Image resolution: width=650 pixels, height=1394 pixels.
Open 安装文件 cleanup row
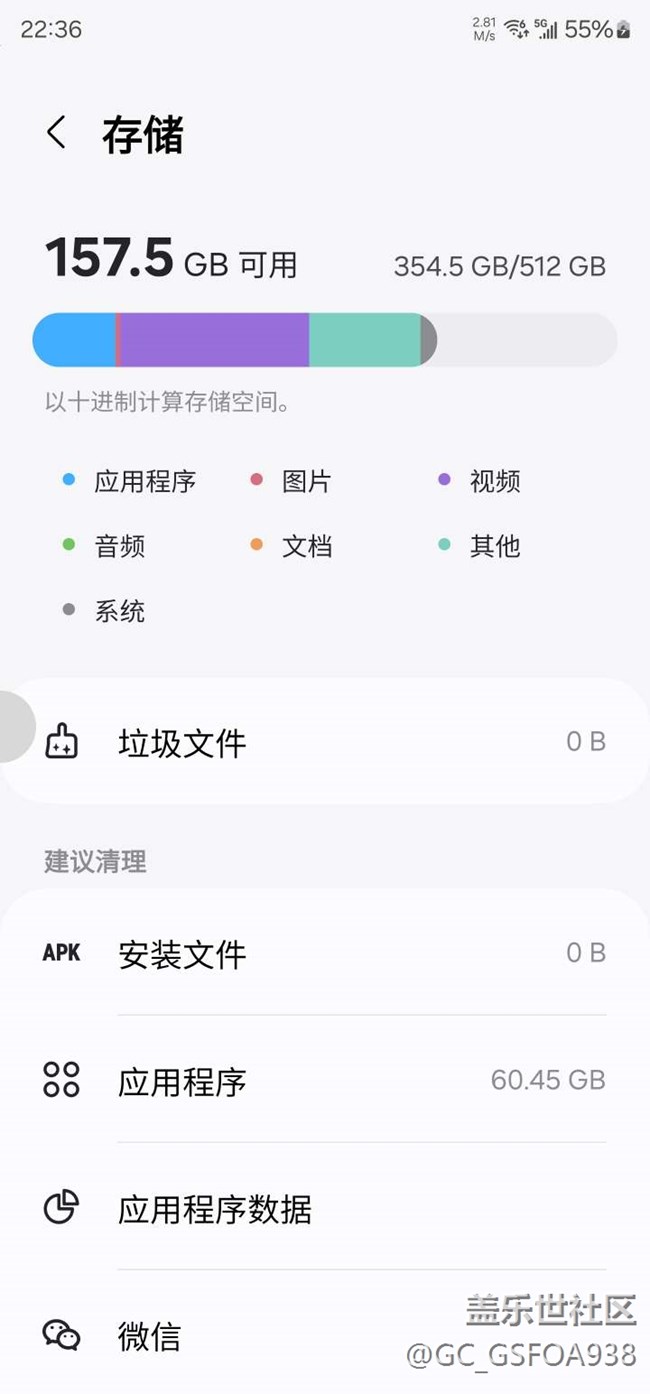coord(325,953)
